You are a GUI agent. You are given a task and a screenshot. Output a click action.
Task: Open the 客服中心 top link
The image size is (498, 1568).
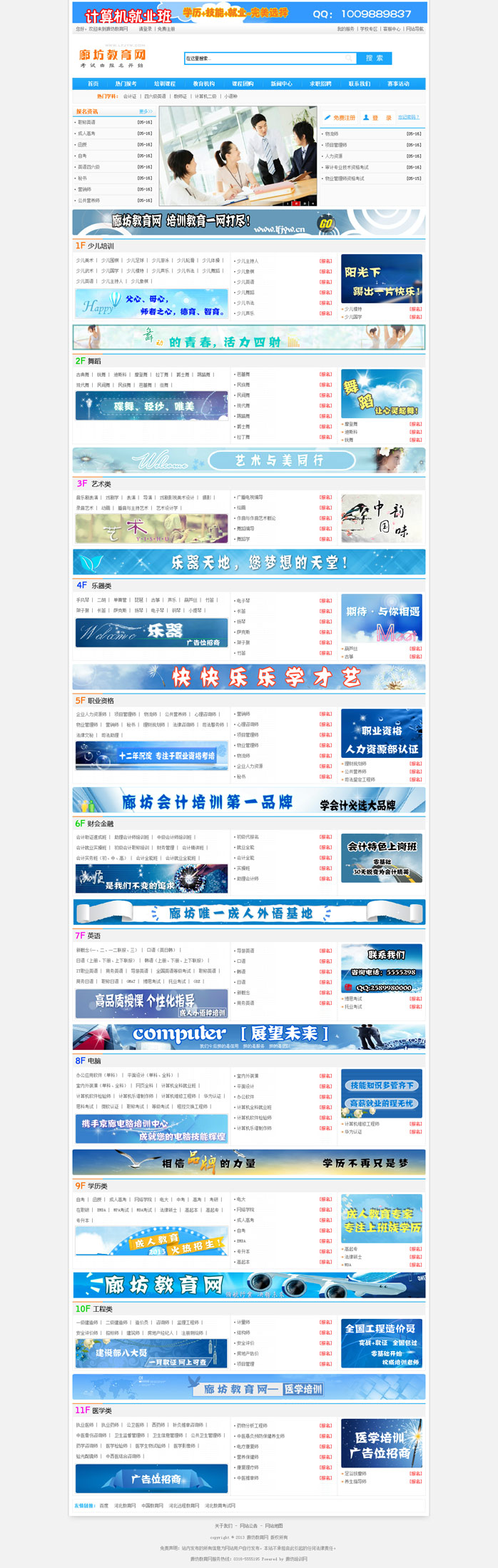tap(392, 29)
